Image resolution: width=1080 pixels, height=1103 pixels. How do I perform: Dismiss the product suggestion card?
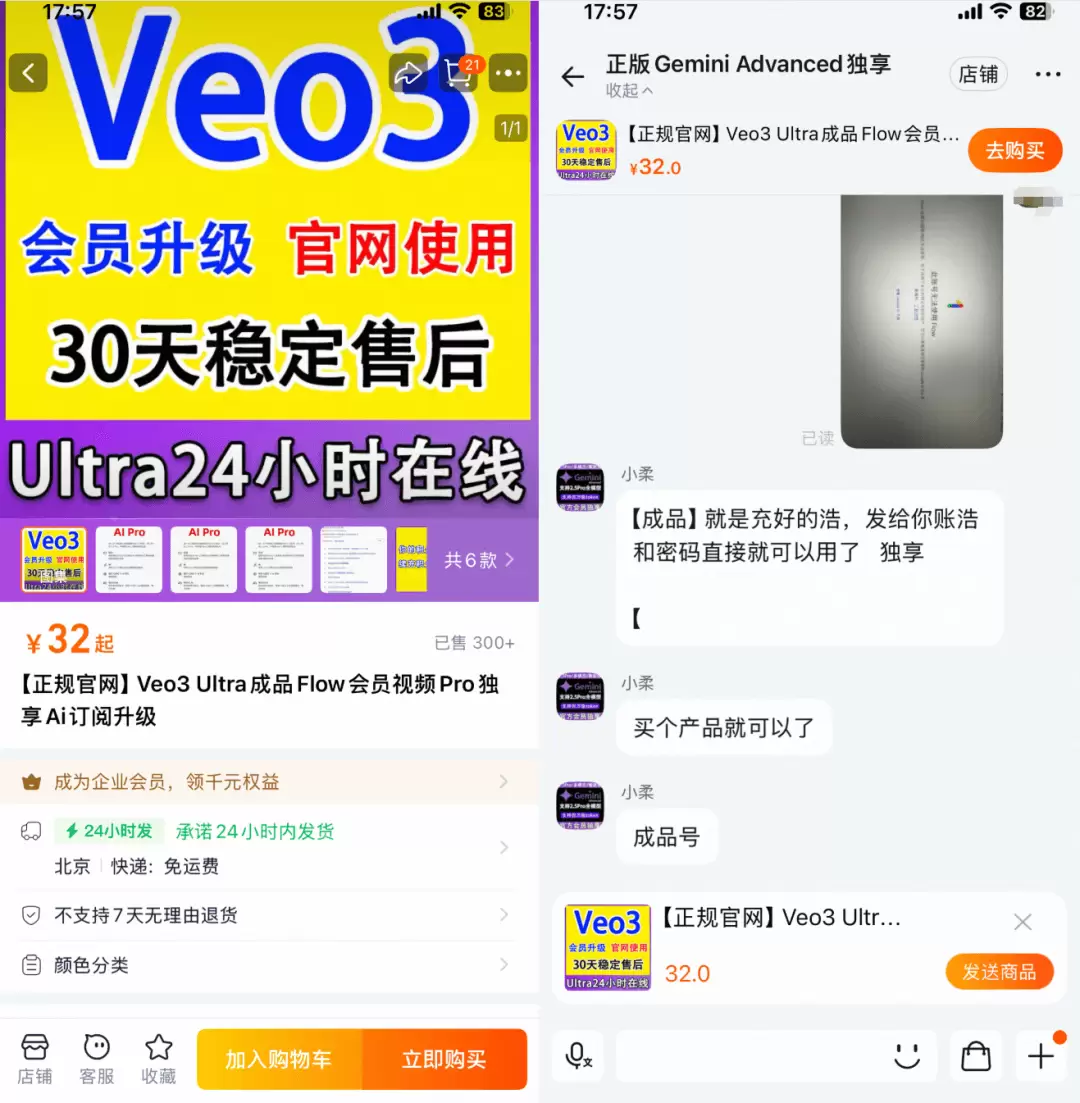1022,922
